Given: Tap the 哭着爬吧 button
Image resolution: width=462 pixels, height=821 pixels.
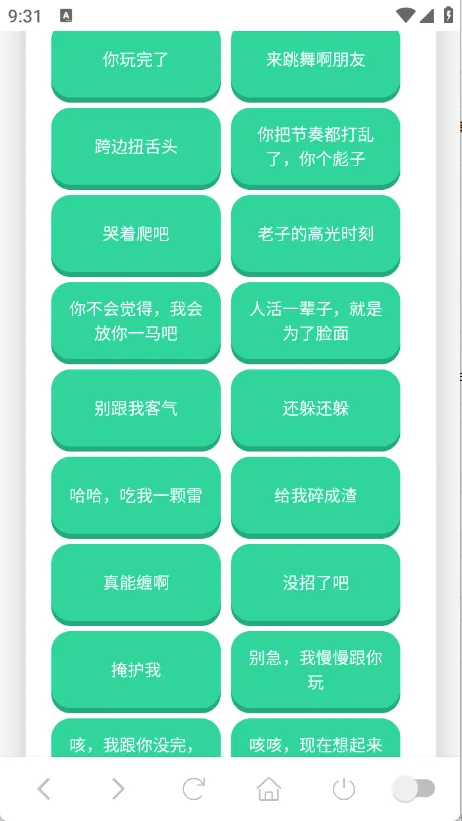Looking at the screenshot, I should [x=136, y=235].
